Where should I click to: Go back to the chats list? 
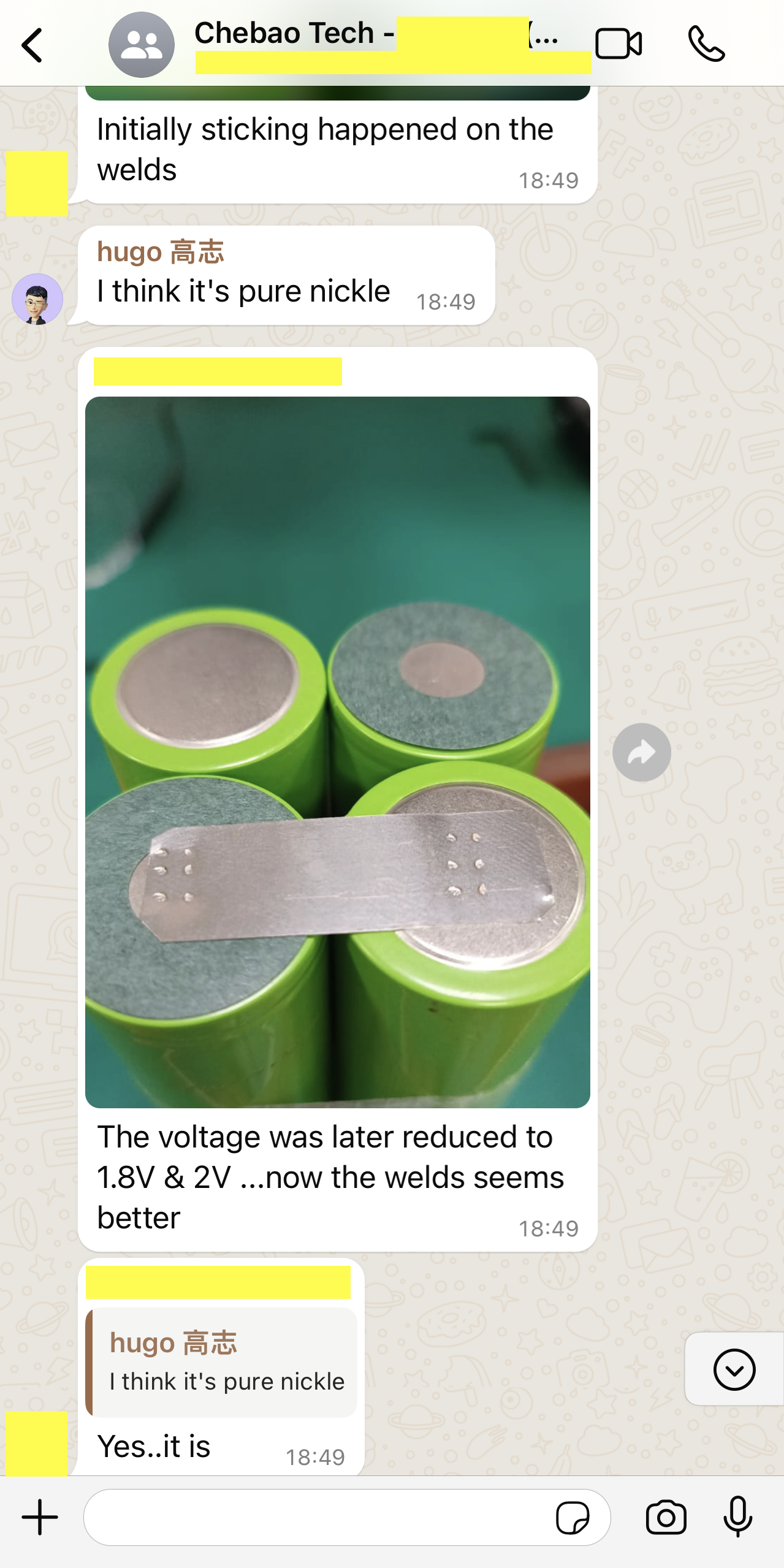[32, 45]
